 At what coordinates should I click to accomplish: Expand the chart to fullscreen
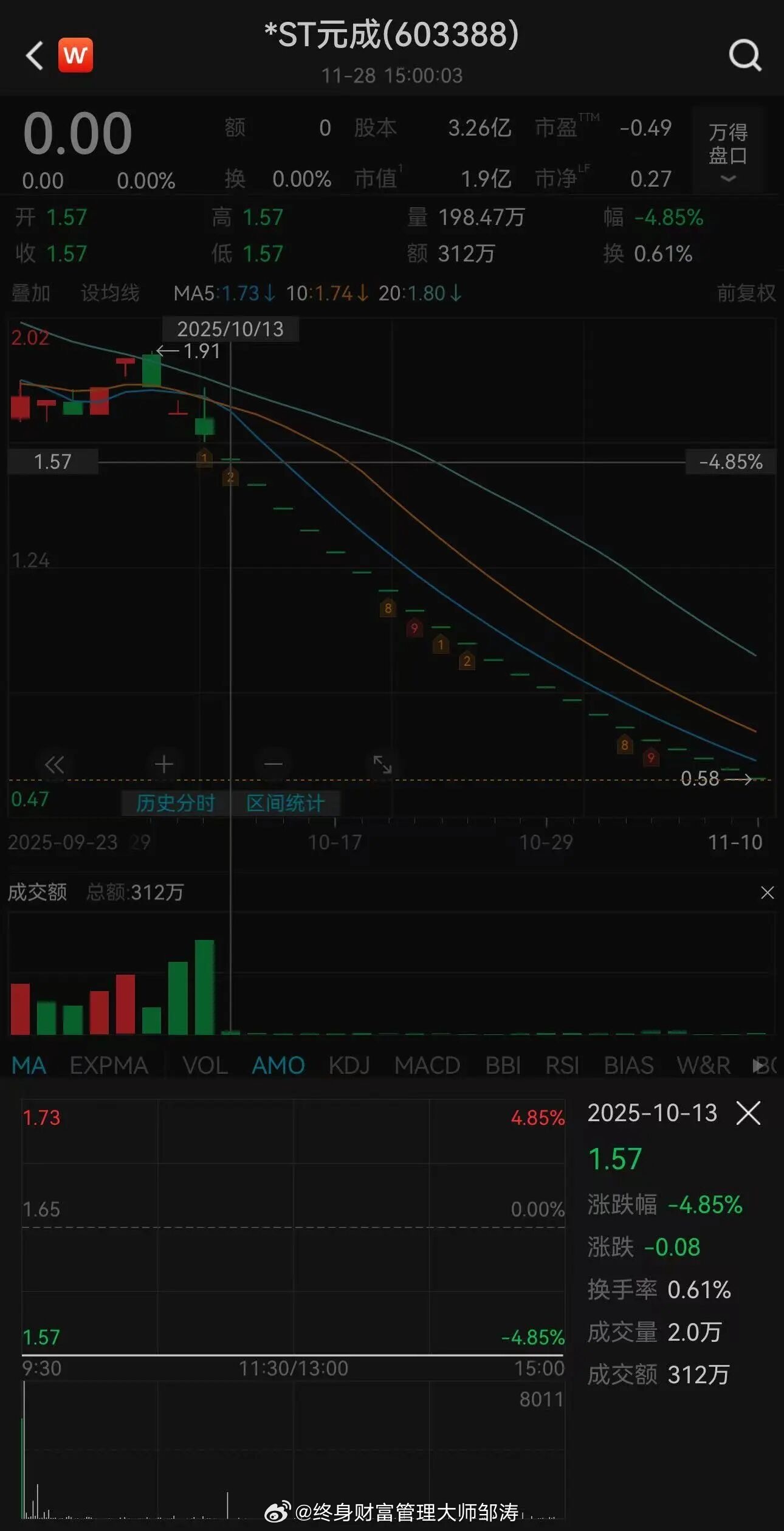[x=382, y=765]
